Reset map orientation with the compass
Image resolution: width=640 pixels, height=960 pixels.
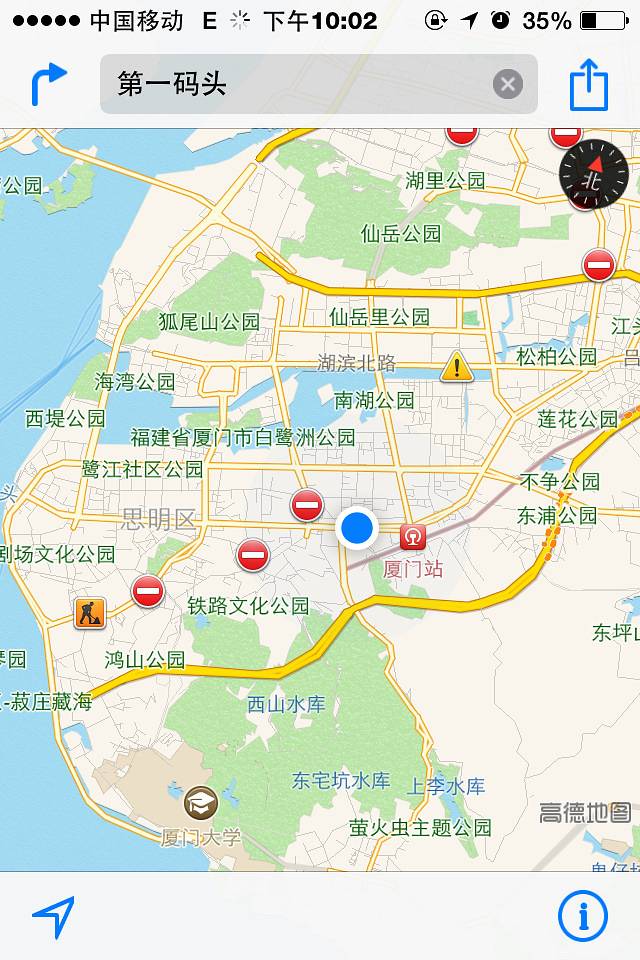click(593, 175)
